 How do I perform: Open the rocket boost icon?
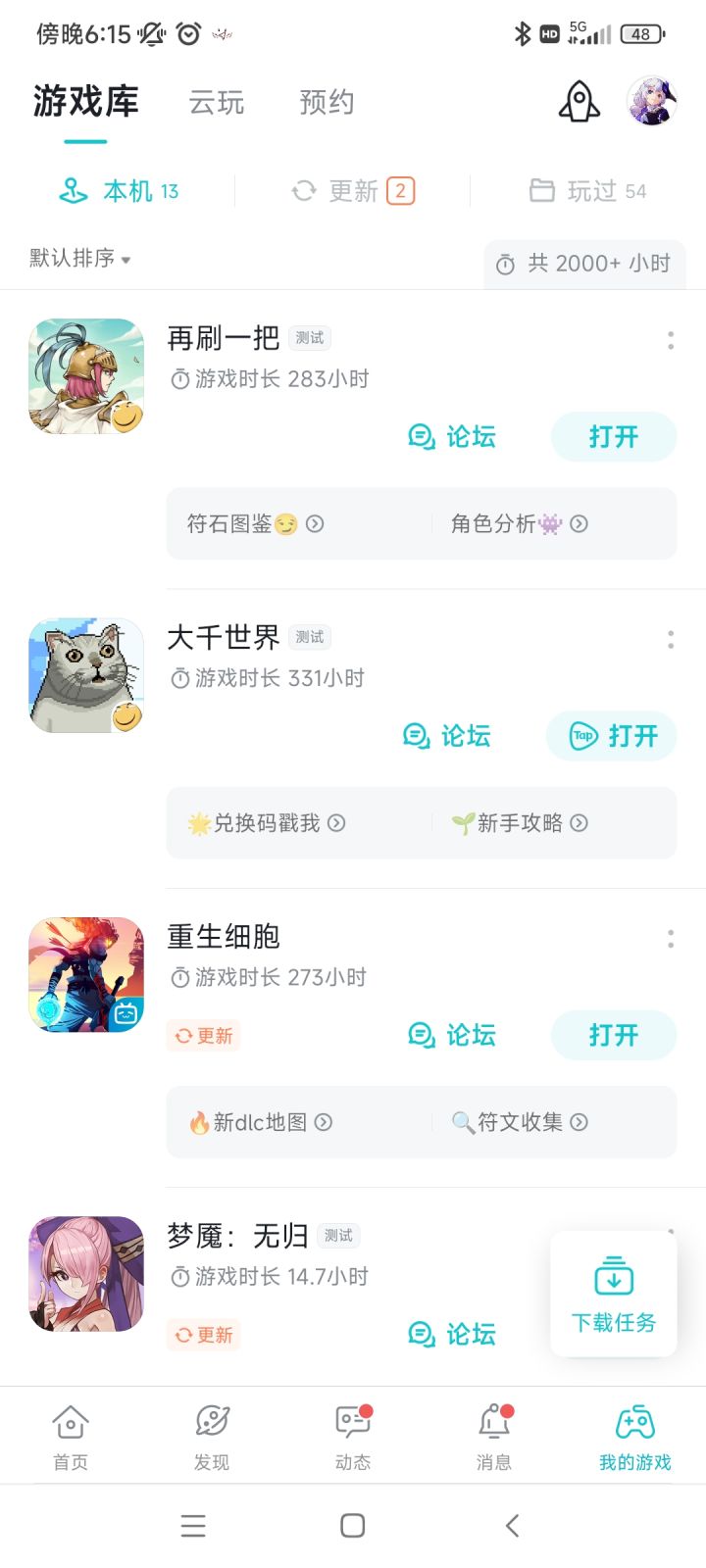click(579, 101)
